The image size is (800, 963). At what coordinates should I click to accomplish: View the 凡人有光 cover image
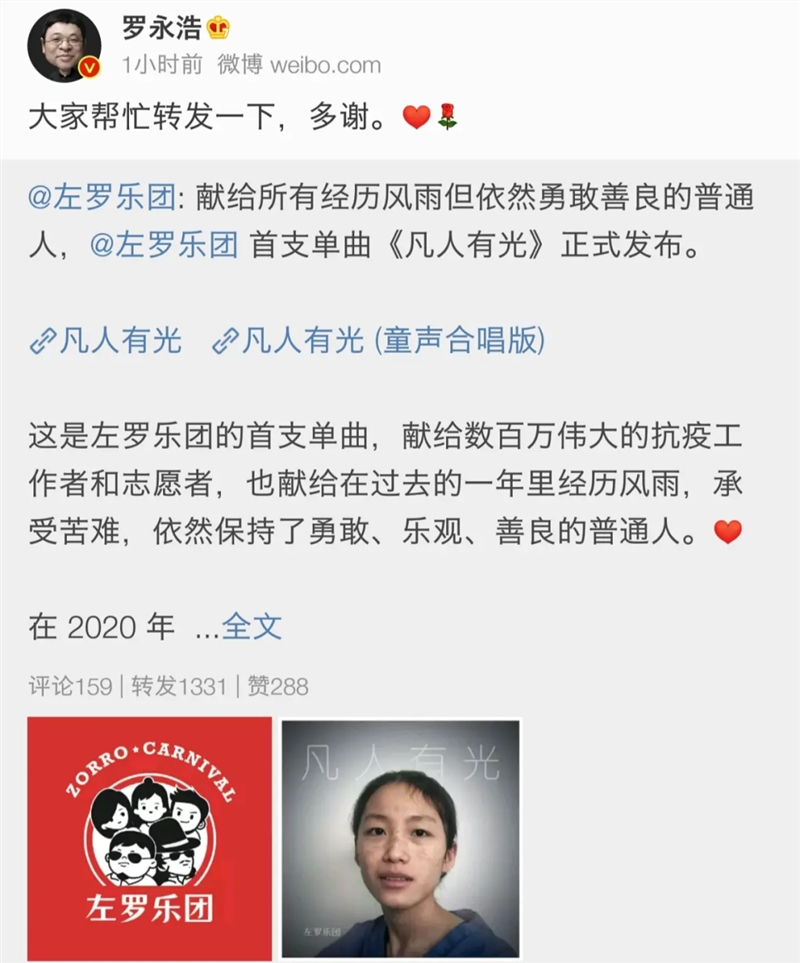click(400, 836)
